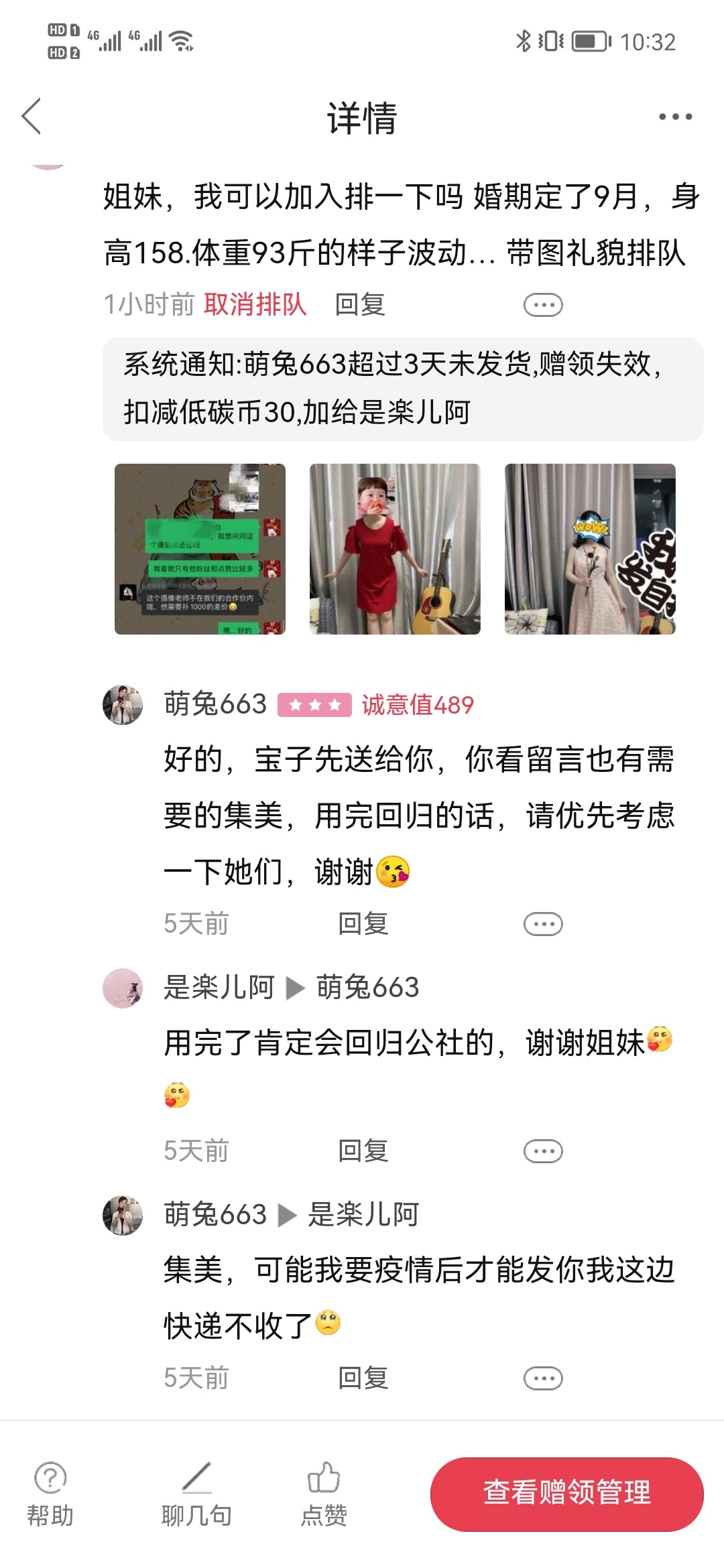Reply to 萌兔663's comment about 宝子先送给你
This screenshot has height=1568, width=724.
coord(363,924)
